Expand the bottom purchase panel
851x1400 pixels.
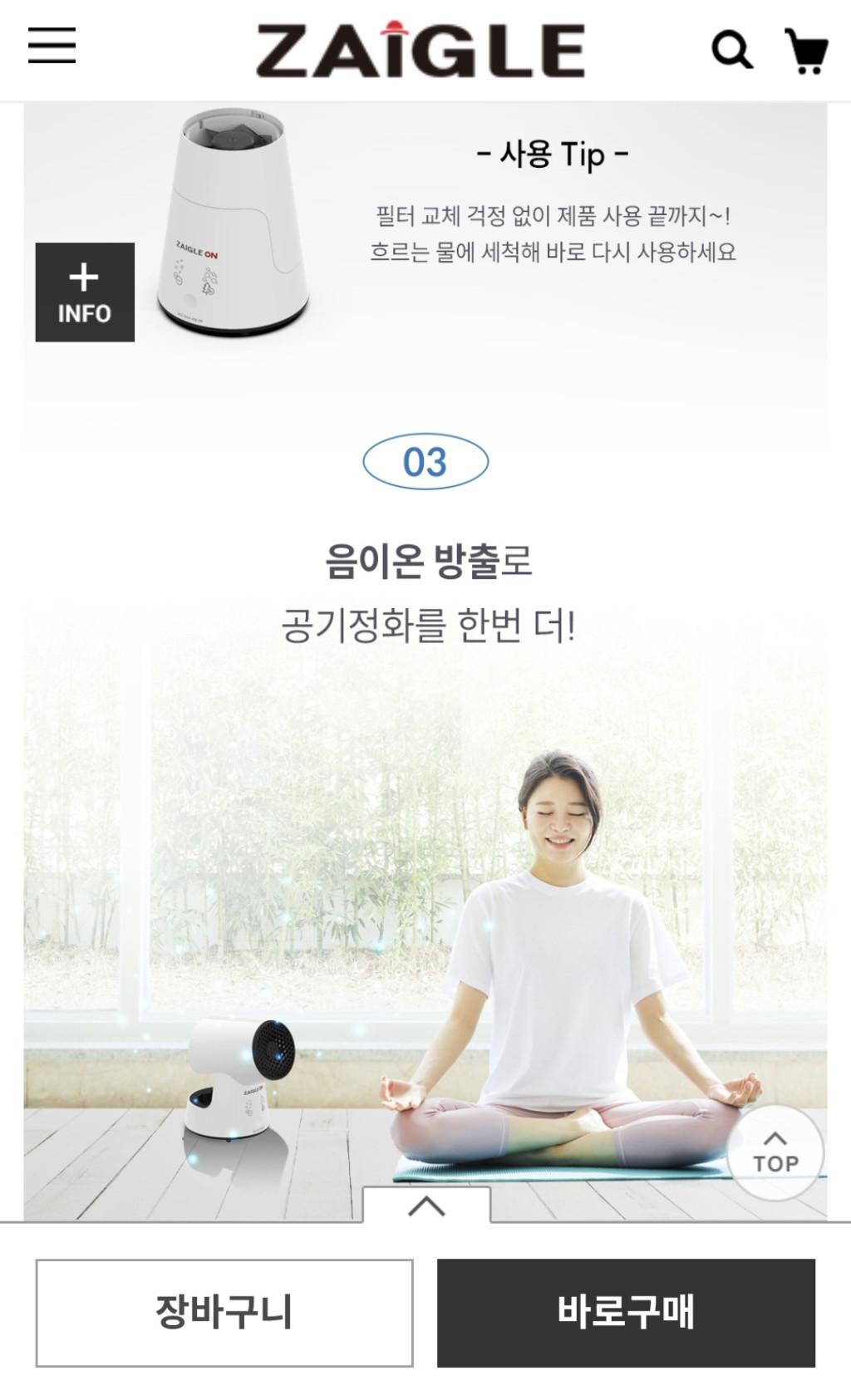tap(426, 1206)
